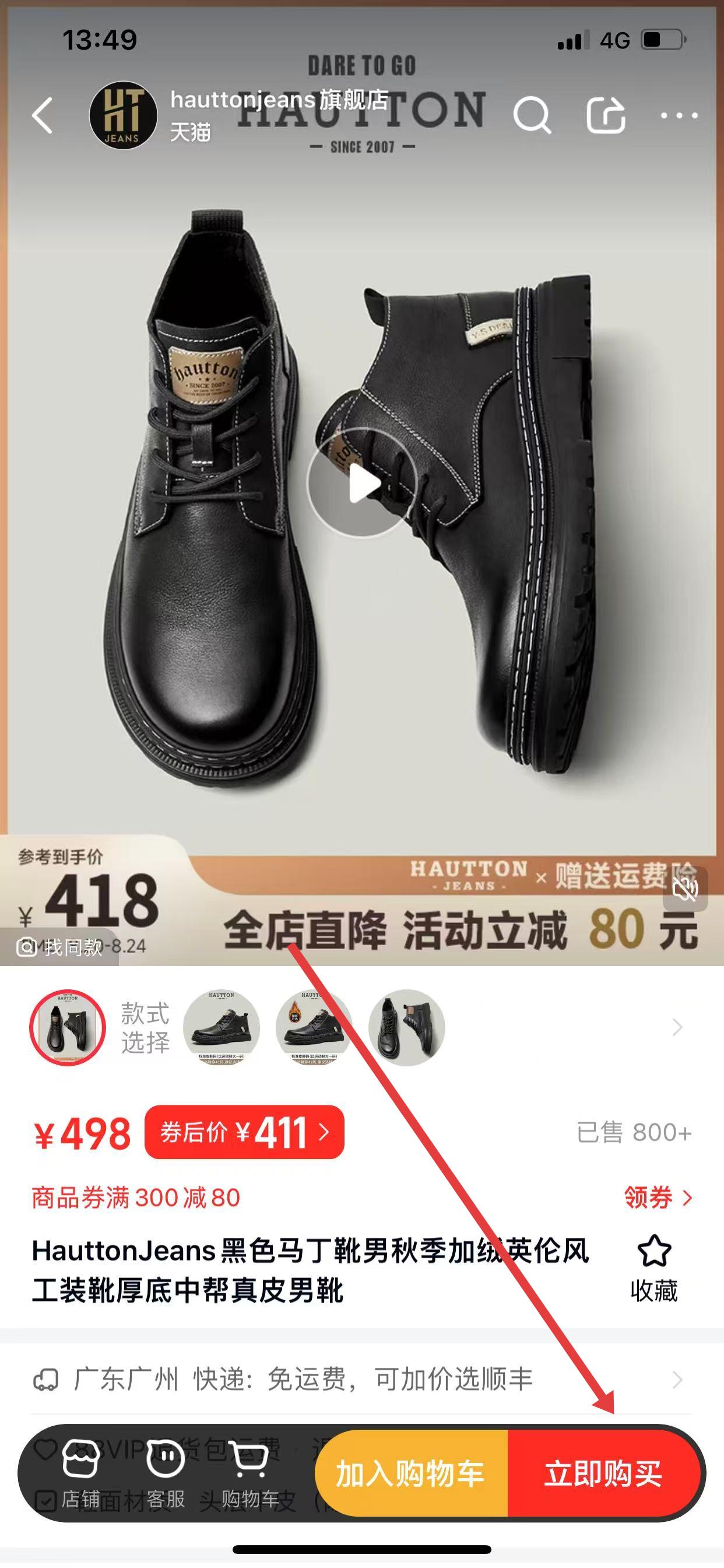Choose the second style thumbnail after 款式选择

[x=222, y=1027]
